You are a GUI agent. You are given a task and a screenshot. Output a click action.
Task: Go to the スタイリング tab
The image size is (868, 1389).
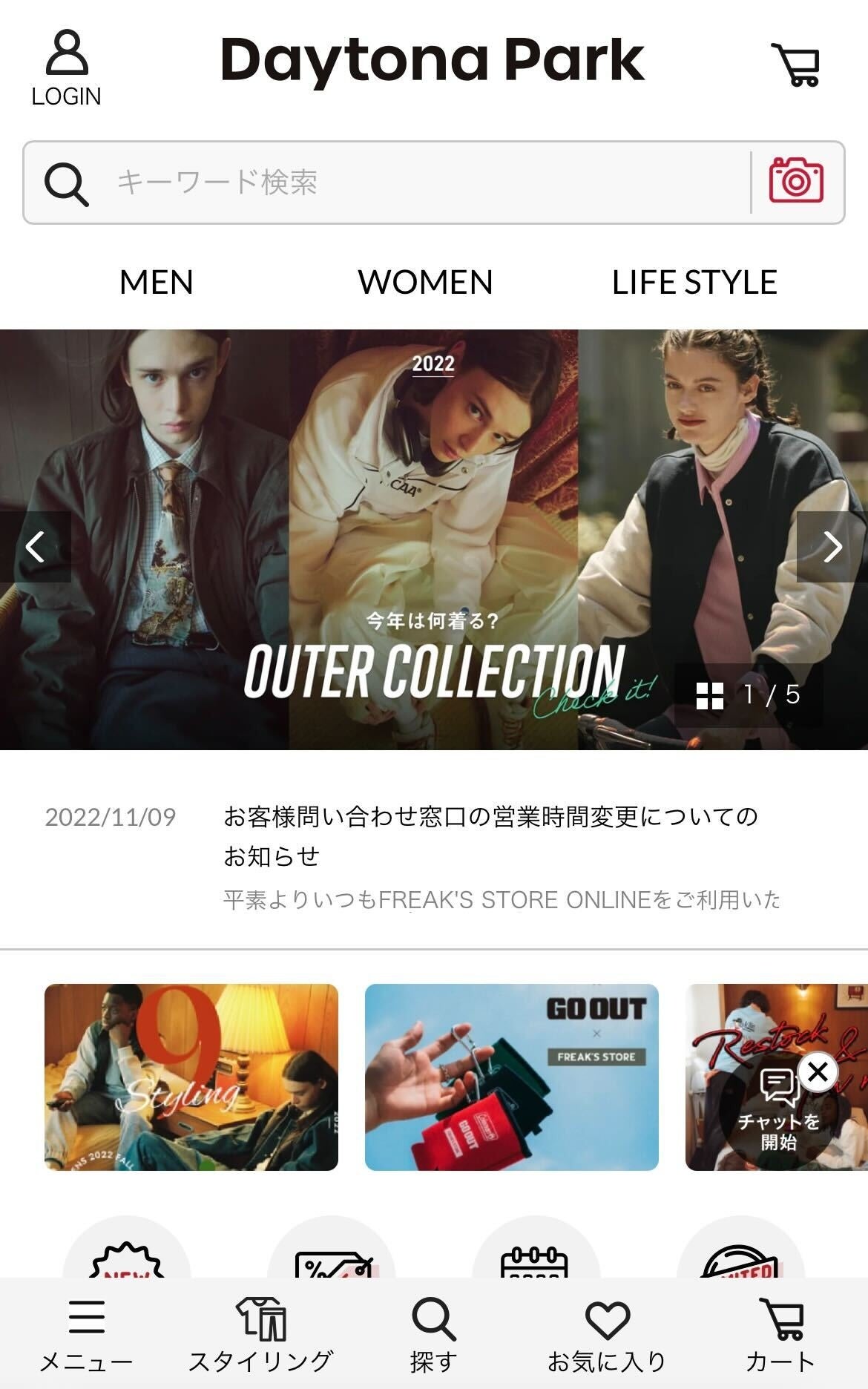[x=260, y=1335]
